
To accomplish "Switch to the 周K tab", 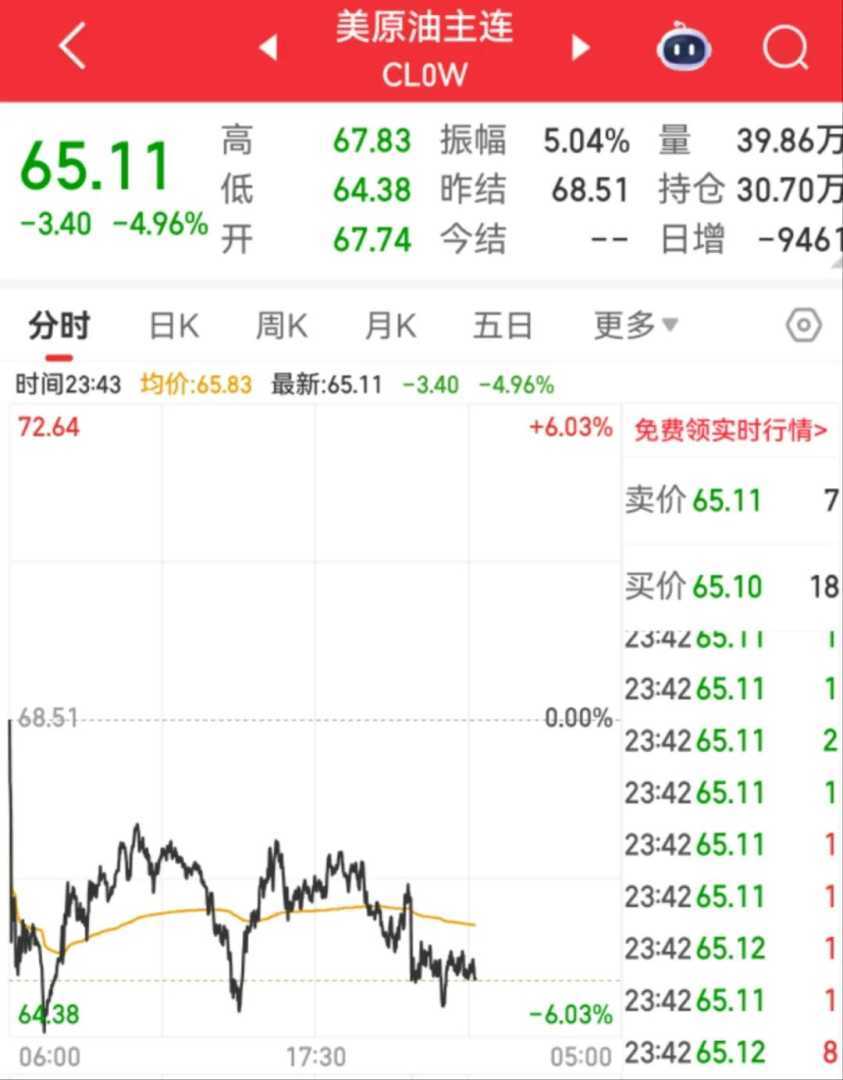I will coord(282,326).
